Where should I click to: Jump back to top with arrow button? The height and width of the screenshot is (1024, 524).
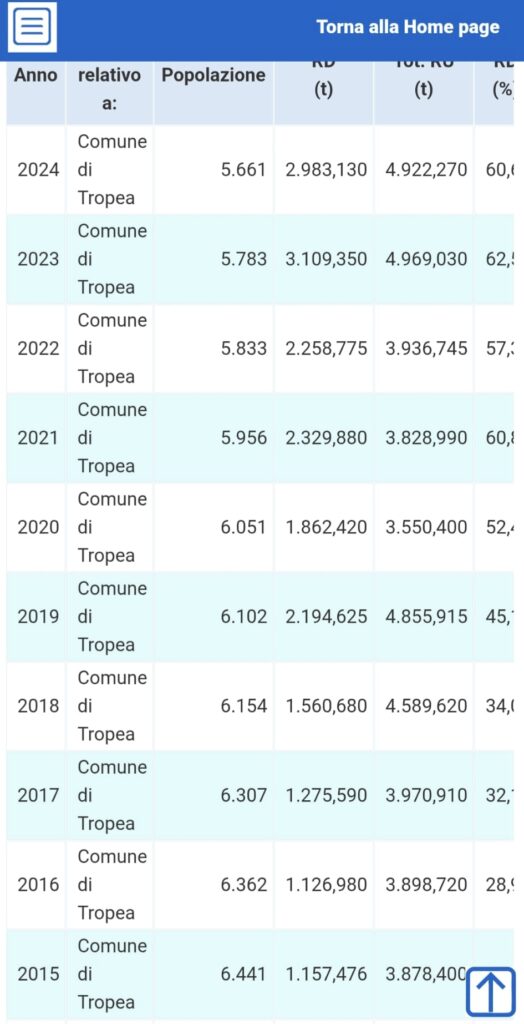coord(491,992)
